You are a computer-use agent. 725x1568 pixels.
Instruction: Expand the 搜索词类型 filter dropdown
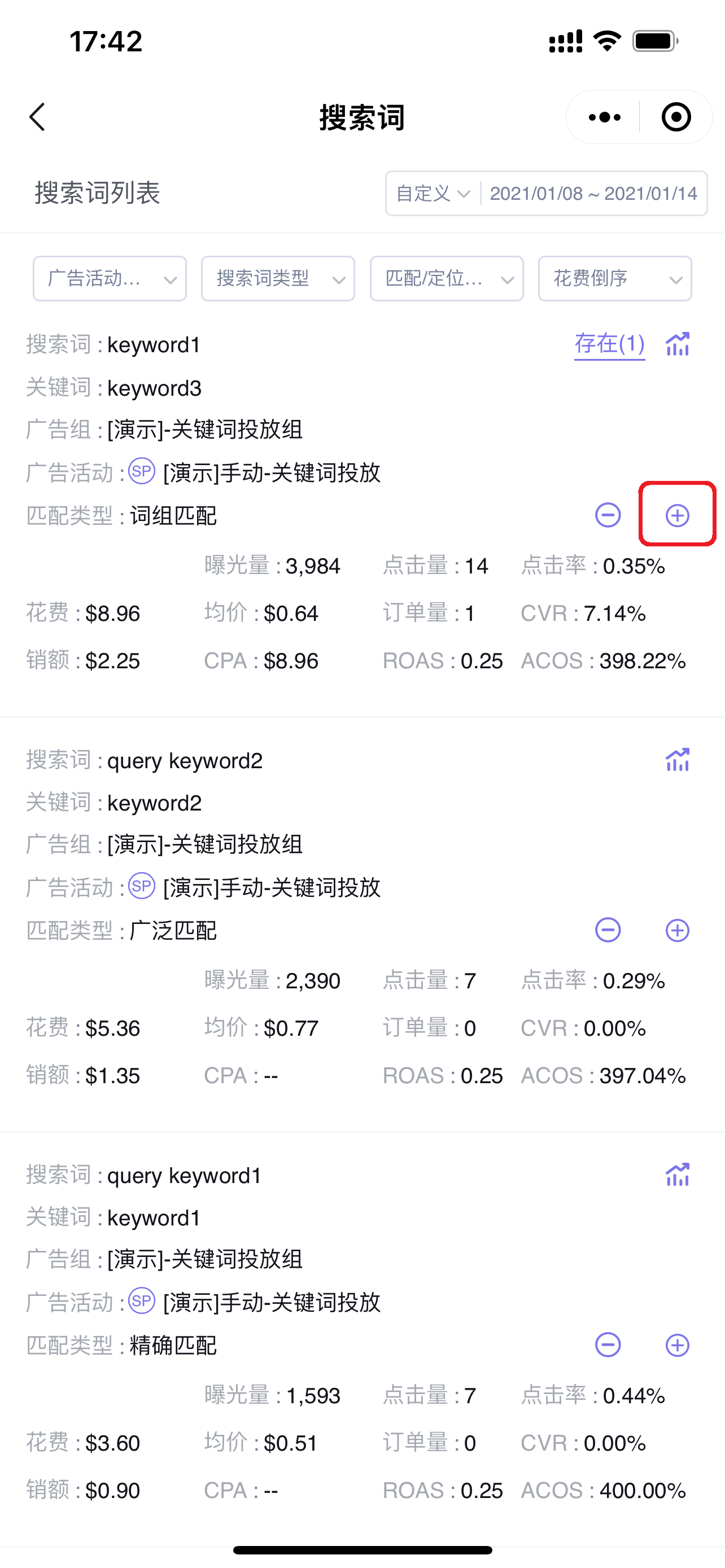[x=278, y=278]
